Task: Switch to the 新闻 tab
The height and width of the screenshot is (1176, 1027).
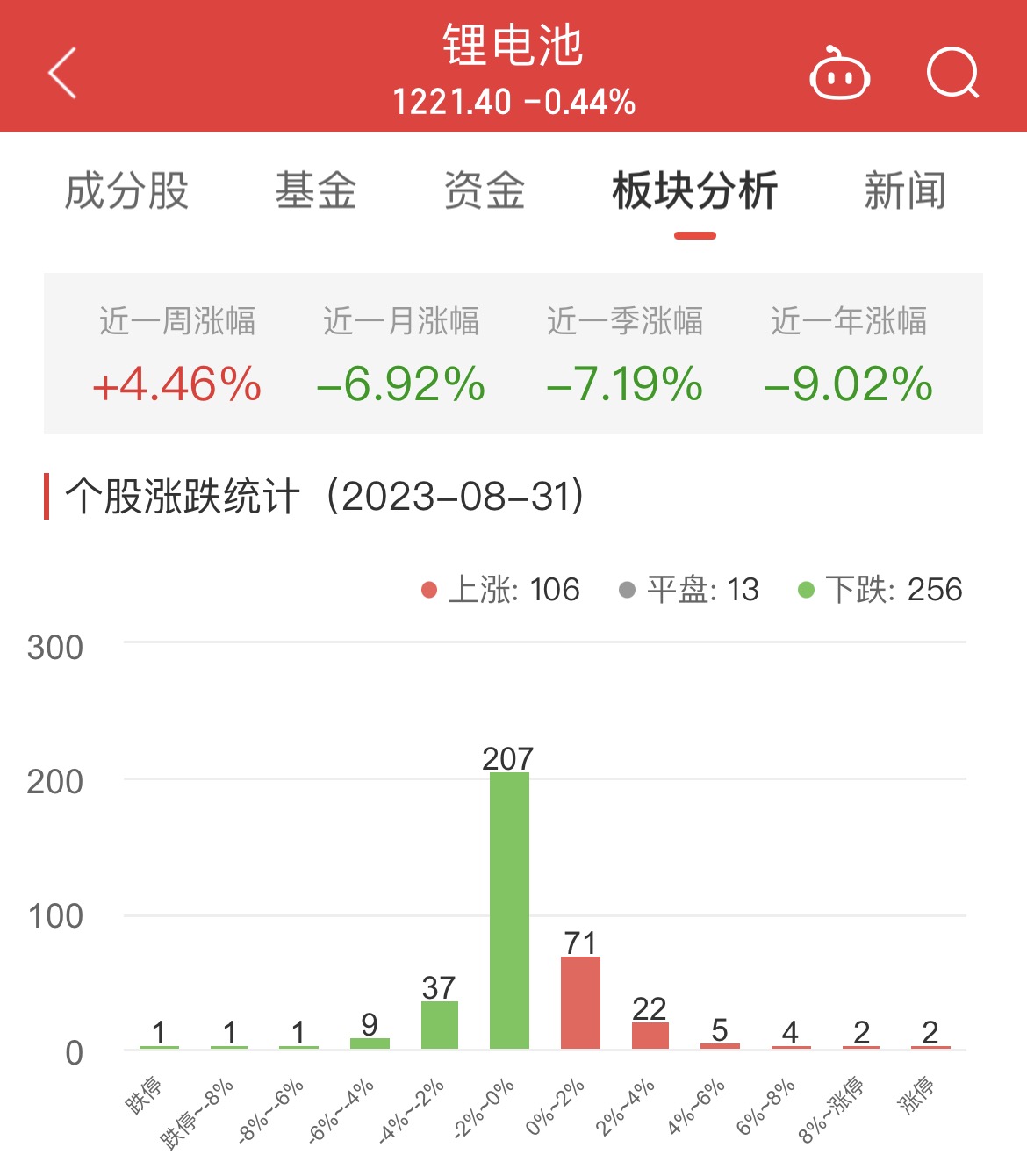Action: click(x=905, y=191)
